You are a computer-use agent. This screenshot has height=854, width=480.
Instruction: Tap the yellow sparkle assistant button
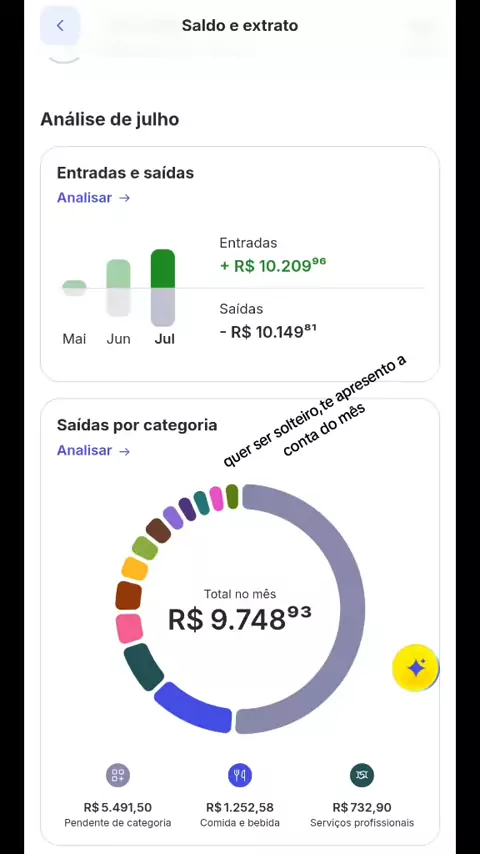[x=416, y=668]
